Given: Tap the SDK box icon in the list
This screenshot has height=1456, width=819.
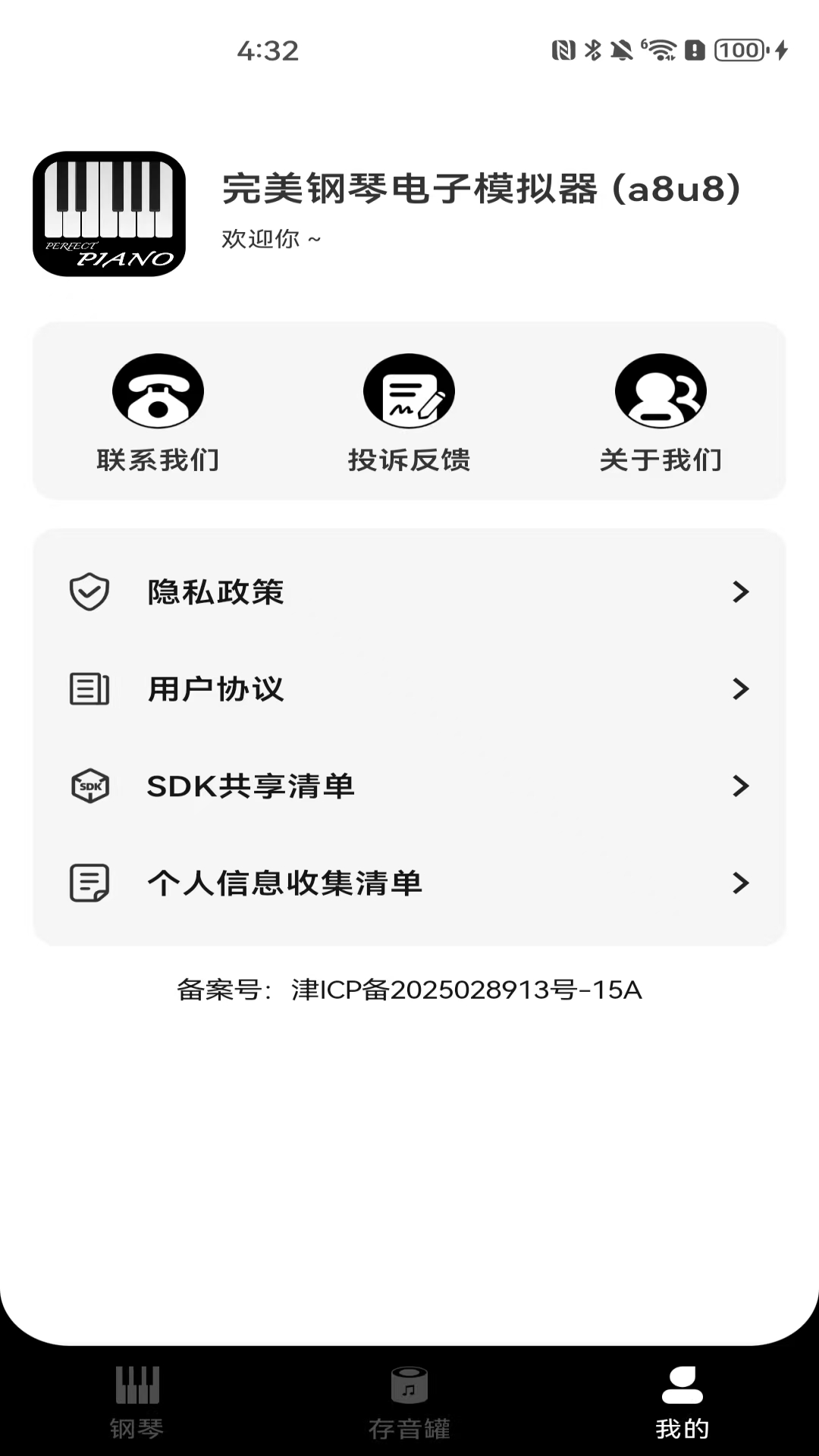Looking at the screenshot, I should coord(89,786).
